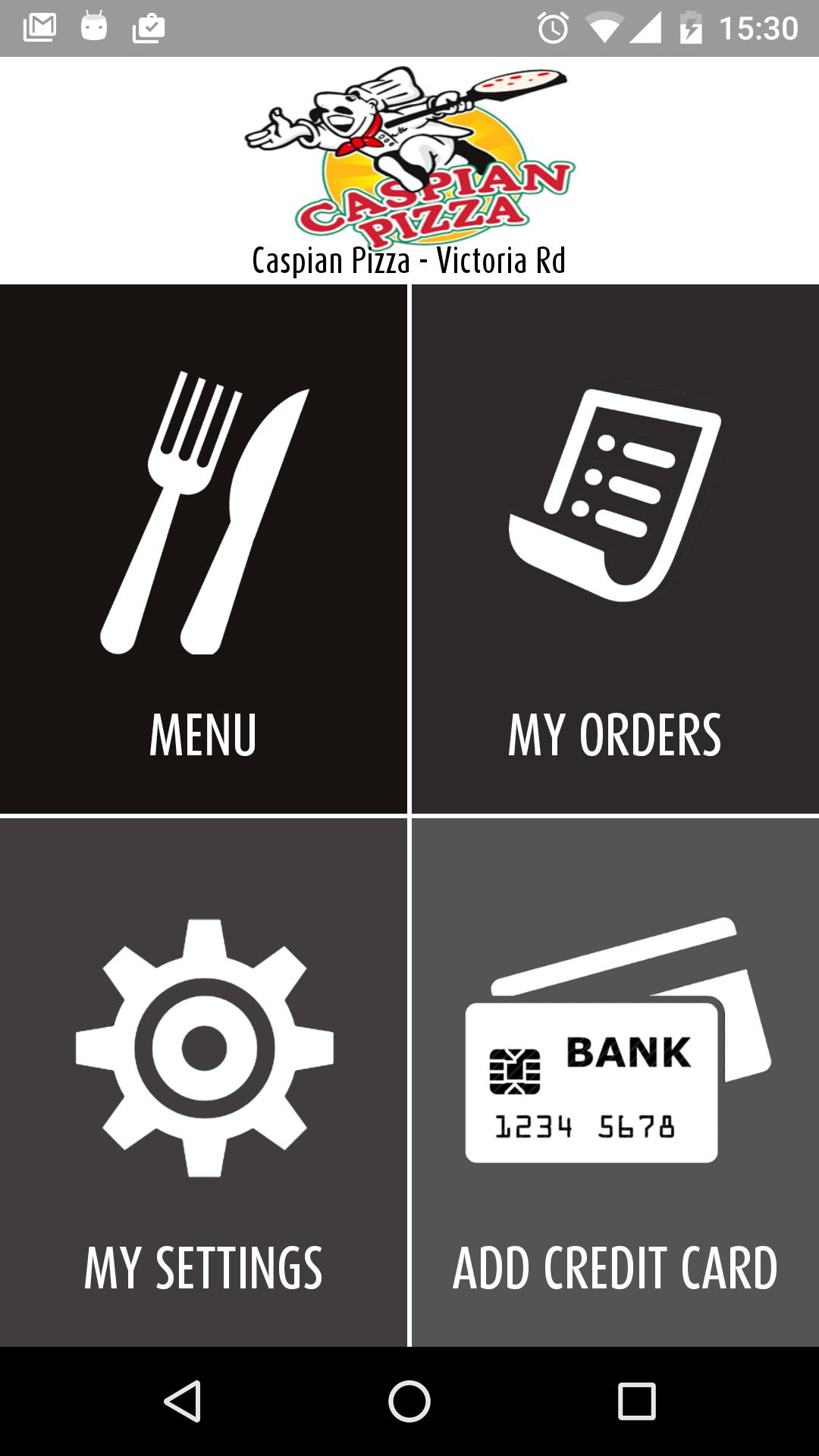Select Add Credit Card

click(615, 1082)
